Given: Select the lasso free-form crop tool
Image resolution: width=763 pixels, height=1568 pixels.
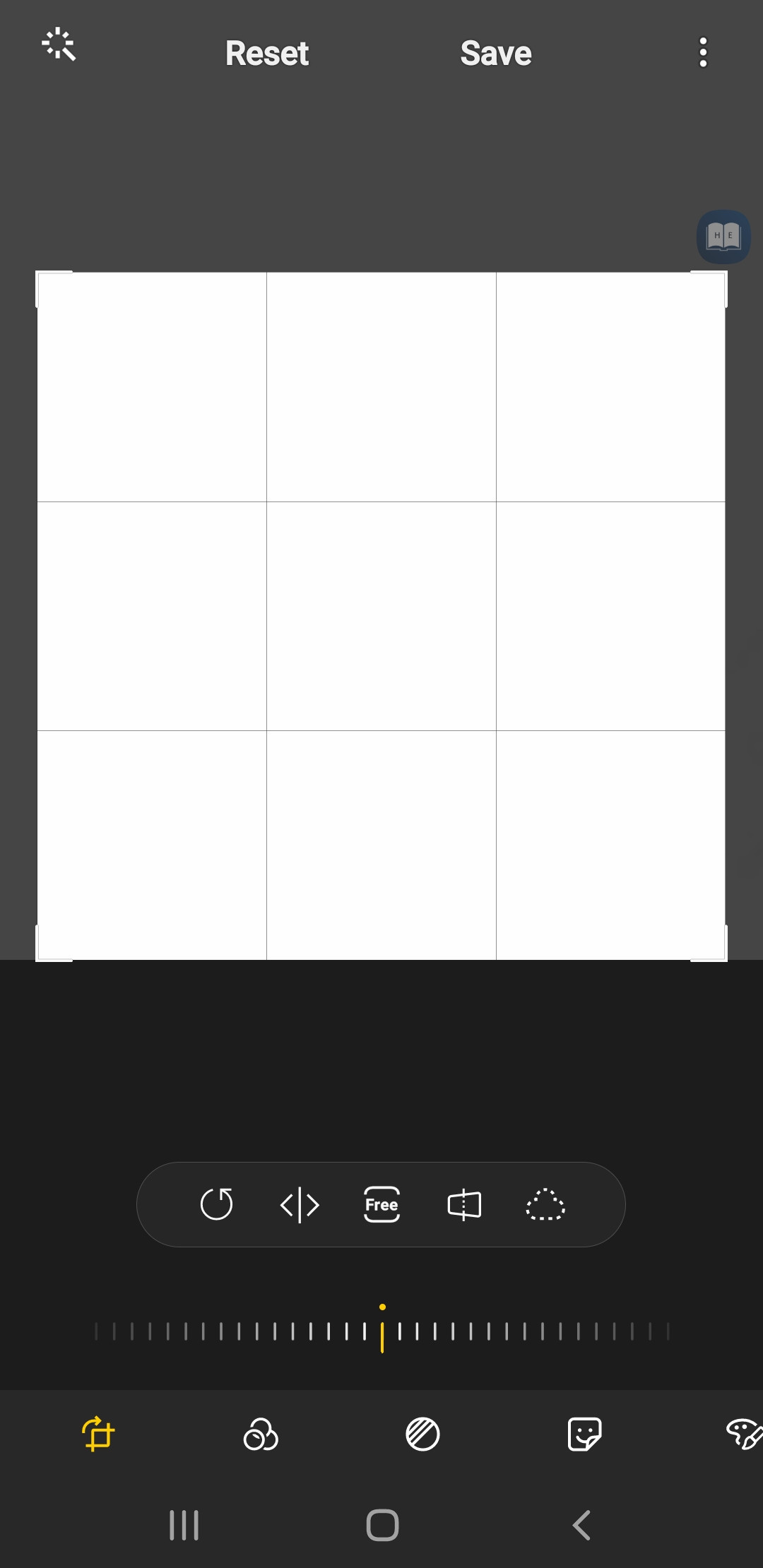Looking at the screenshot, I should [x=545, y=1204].
